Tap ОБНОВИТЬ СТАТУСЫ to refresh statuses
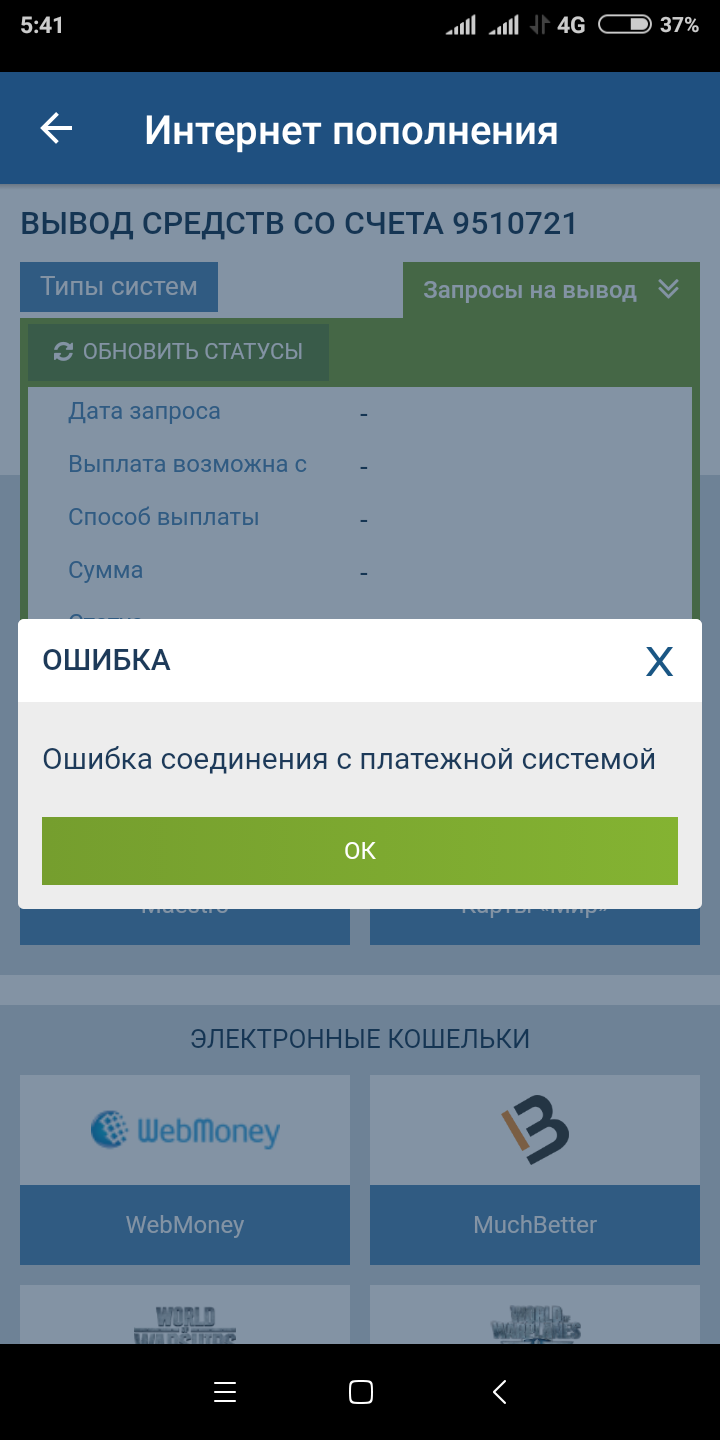 tap(178, 352)
